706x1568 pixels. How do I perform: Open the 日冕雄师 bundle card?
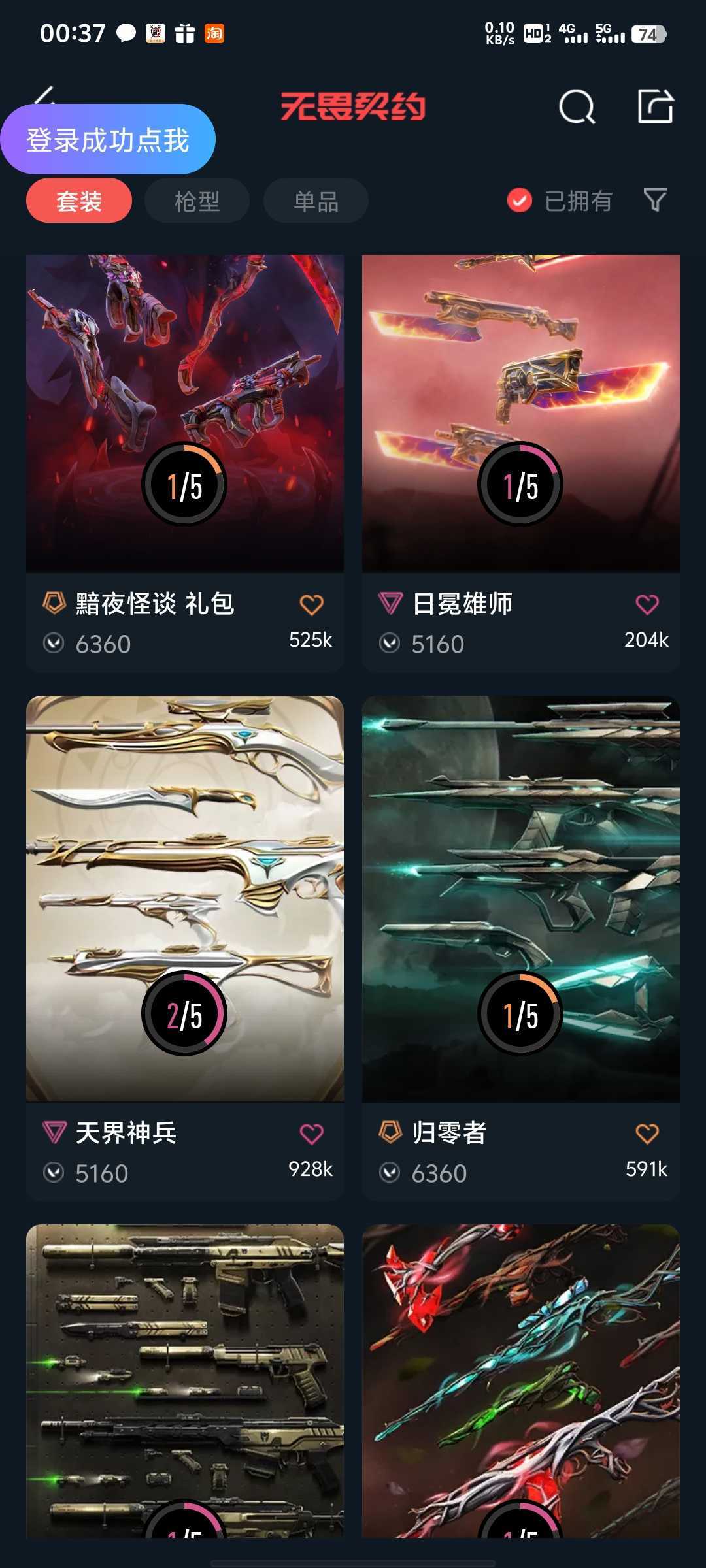pos(521,463)
